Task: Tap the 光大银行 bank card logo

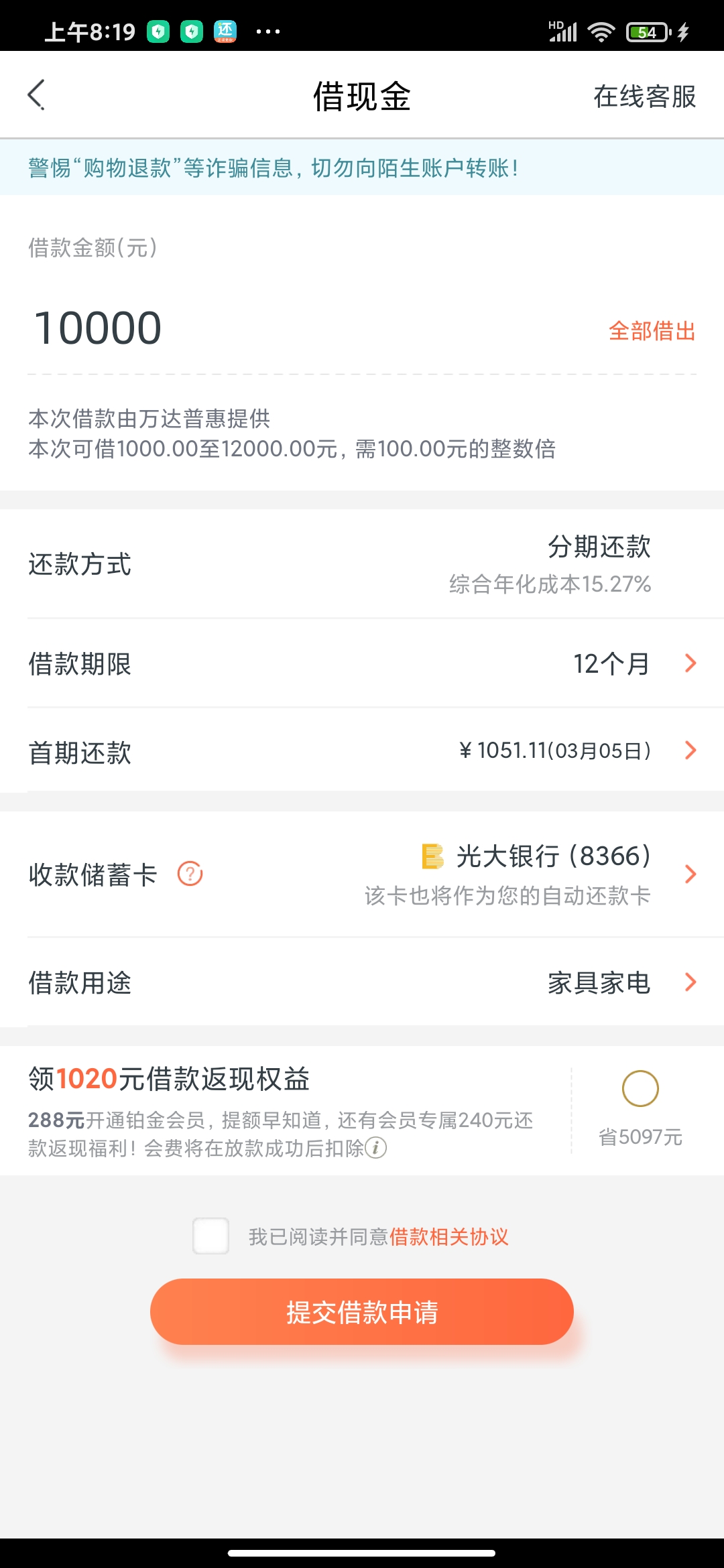Action: click(432, 856)
